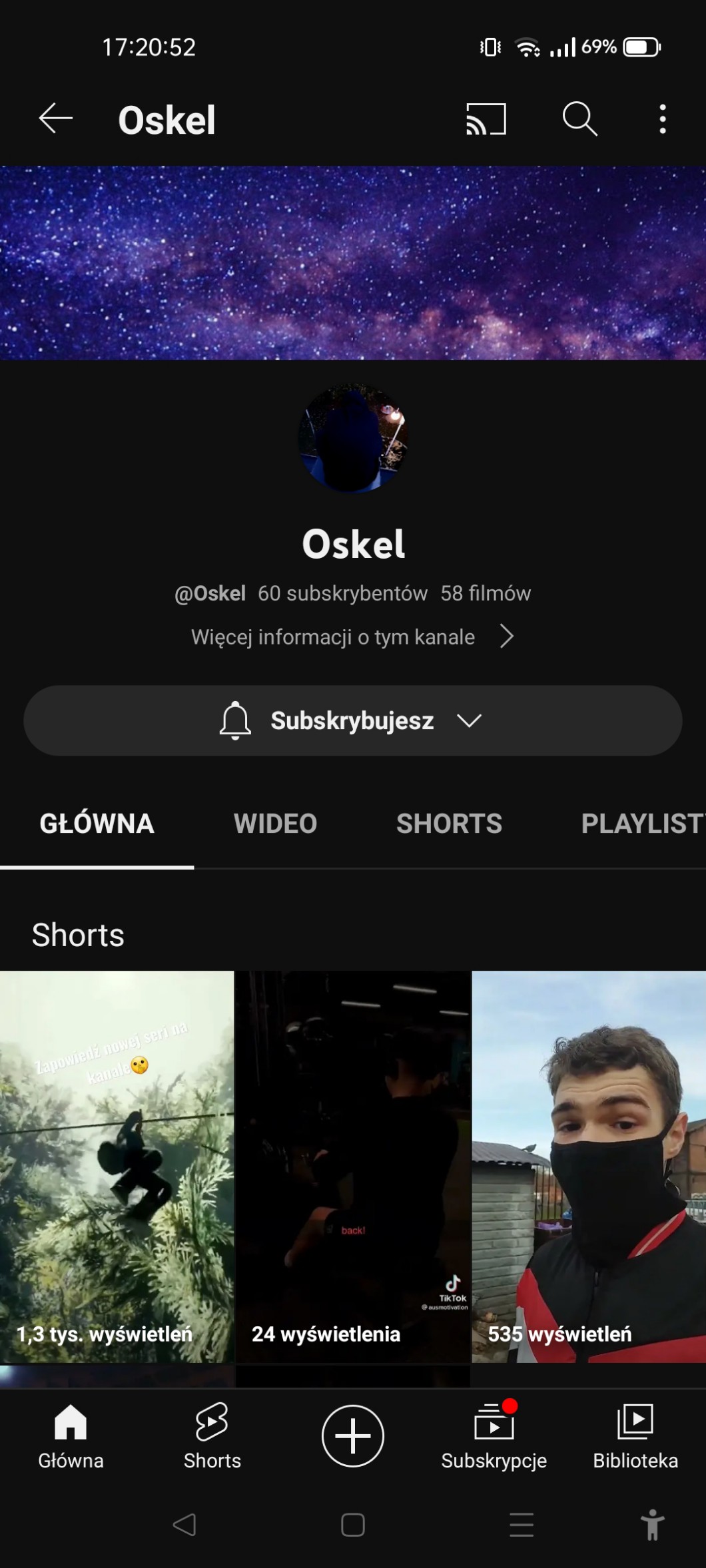Search within the Oskel channel
The width and height of the screenshot is (706, 1568).
[579, 119]
